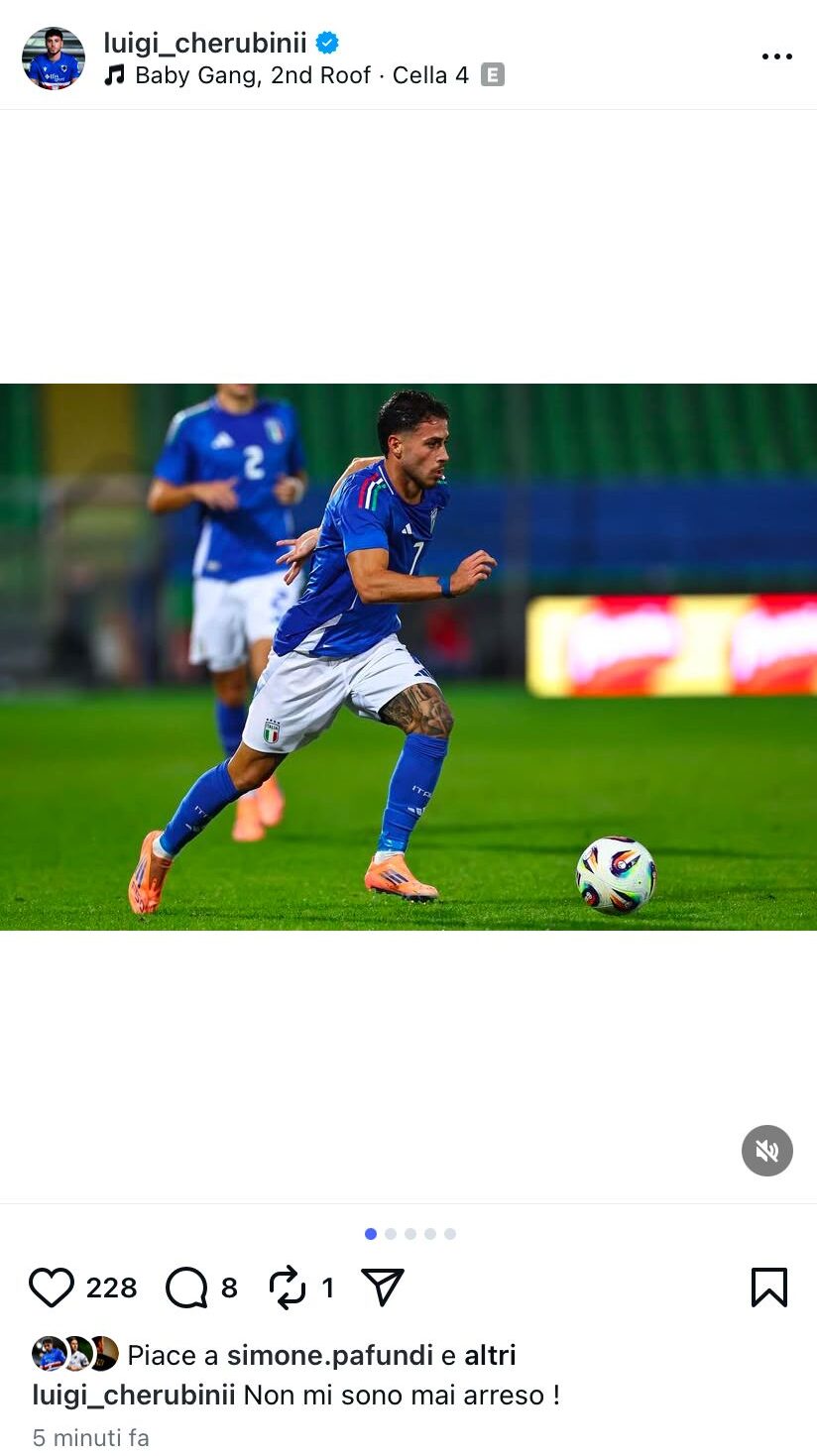Viewport: 817px width, 1456px height.
Task: Open luigi_cherubinii's profile picture
Action: 54,57
